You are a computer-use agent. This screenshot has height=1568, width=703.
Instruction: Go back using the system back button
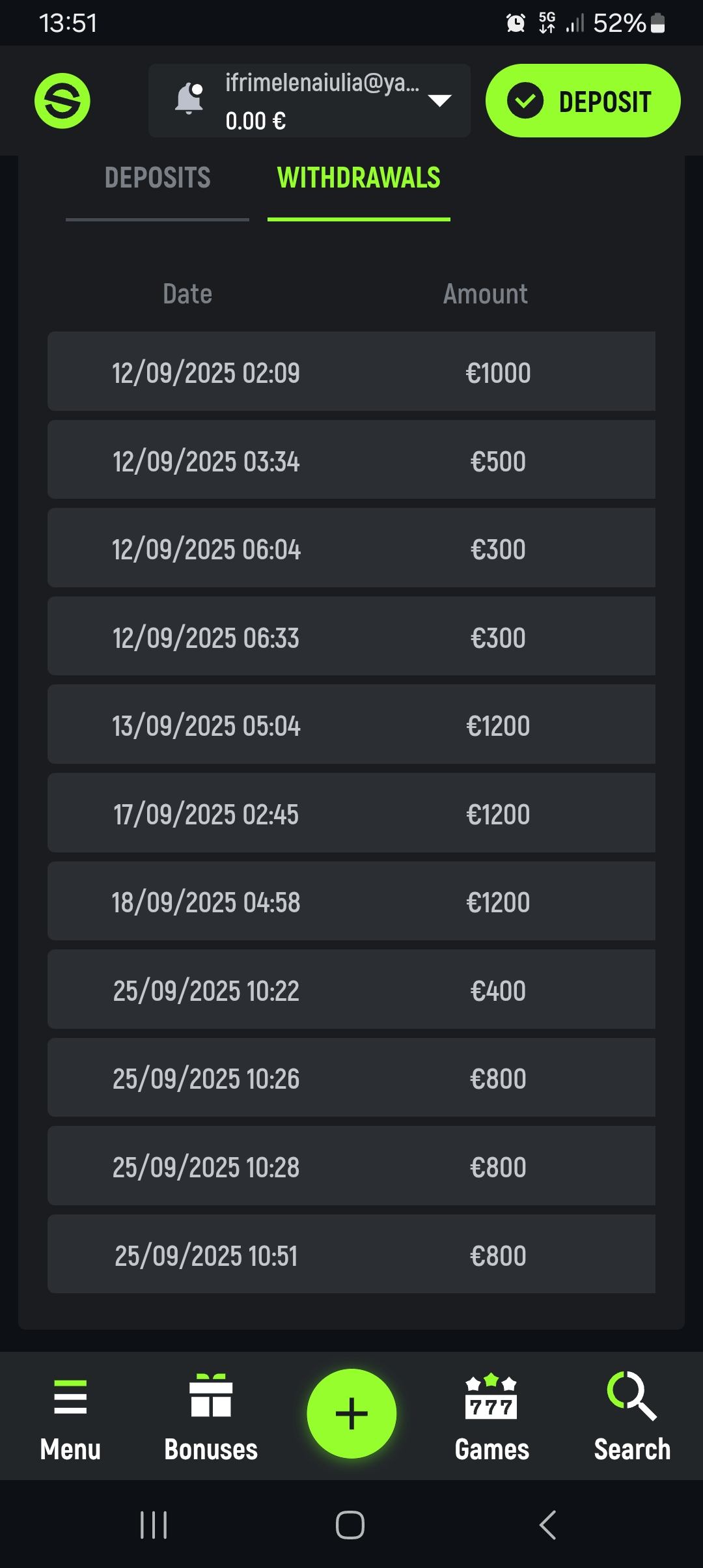pos(547,1525)
